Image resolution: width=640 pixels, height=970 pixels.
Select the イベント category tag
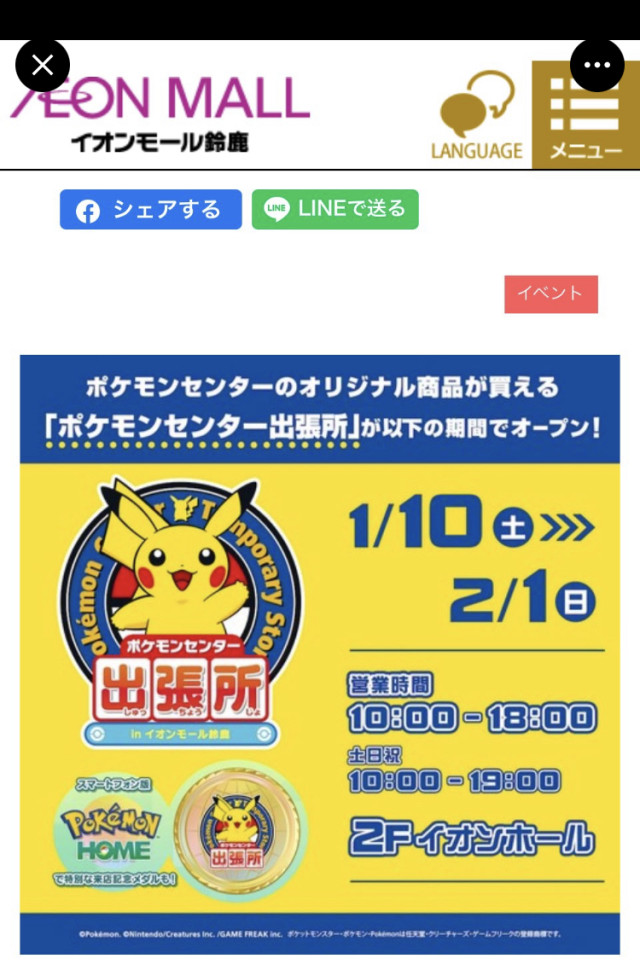coord(551,294)
